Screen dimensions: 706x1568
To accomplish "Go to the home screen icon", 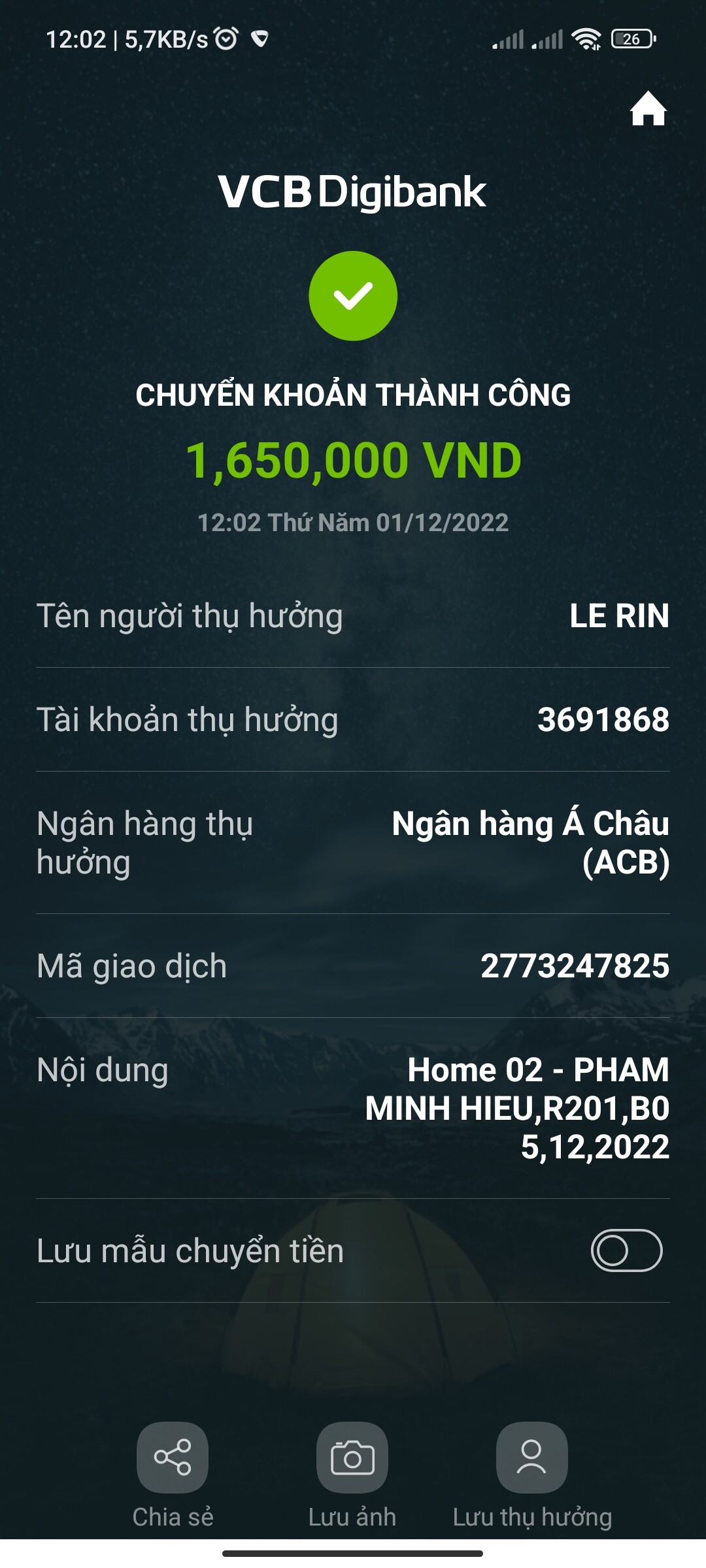I will [648, 108].
